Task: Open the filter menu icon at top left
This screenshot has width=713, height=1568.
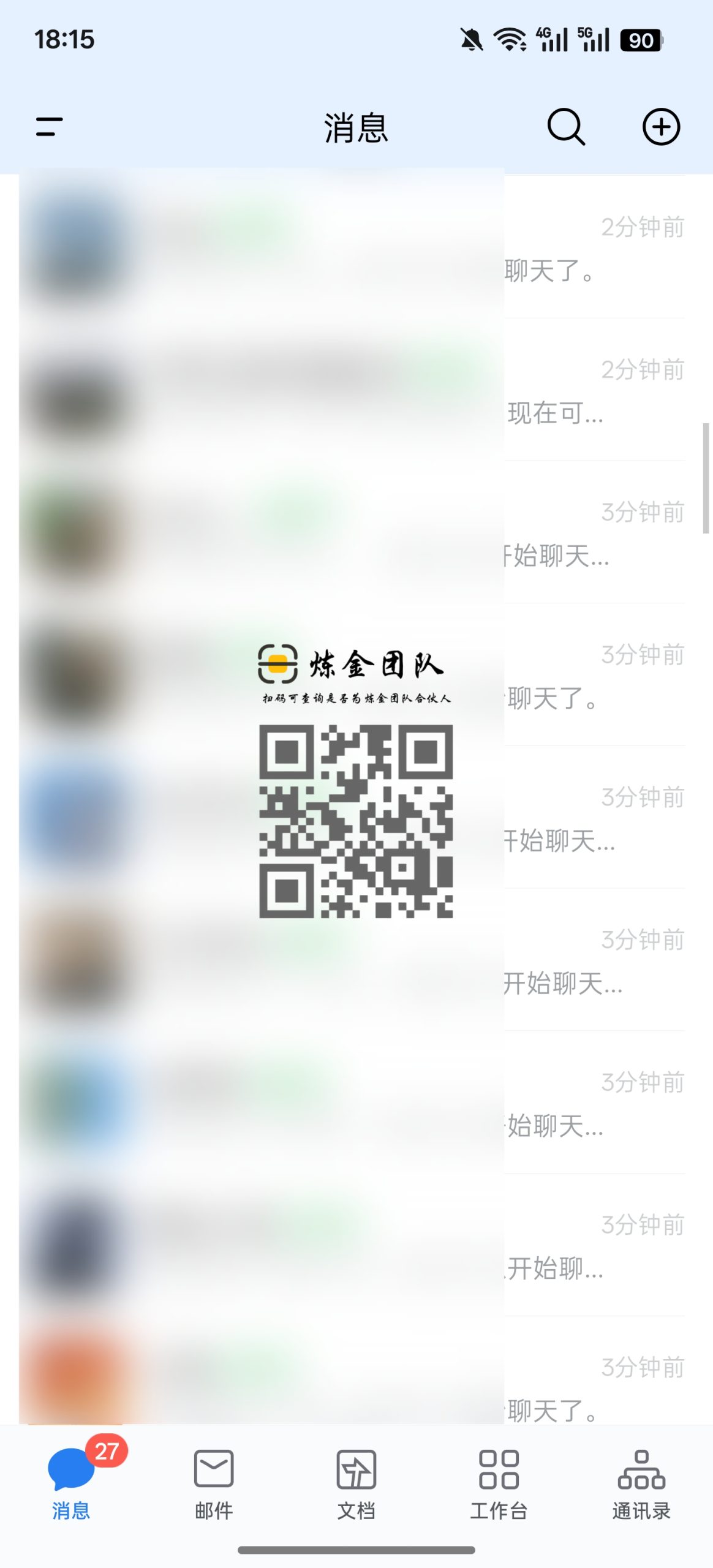Action: [49, 127]
